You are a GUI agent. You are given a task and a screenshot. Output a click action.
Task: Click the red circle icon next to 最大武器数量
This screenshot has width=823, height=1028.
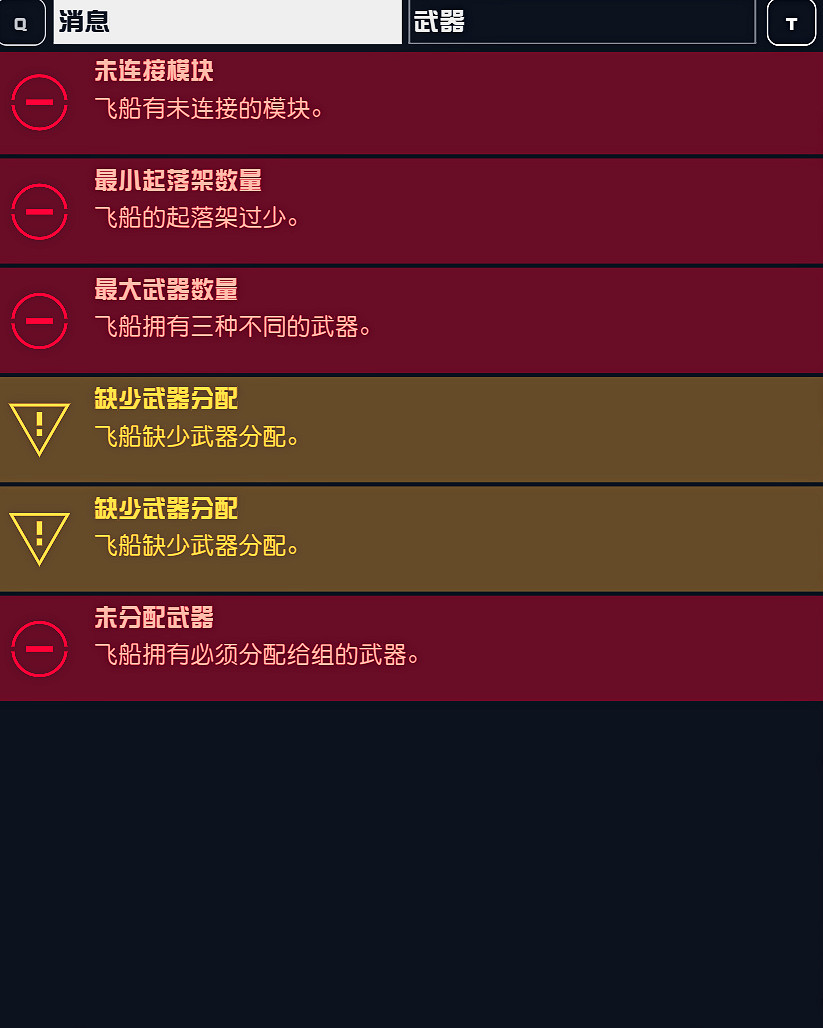39,321
